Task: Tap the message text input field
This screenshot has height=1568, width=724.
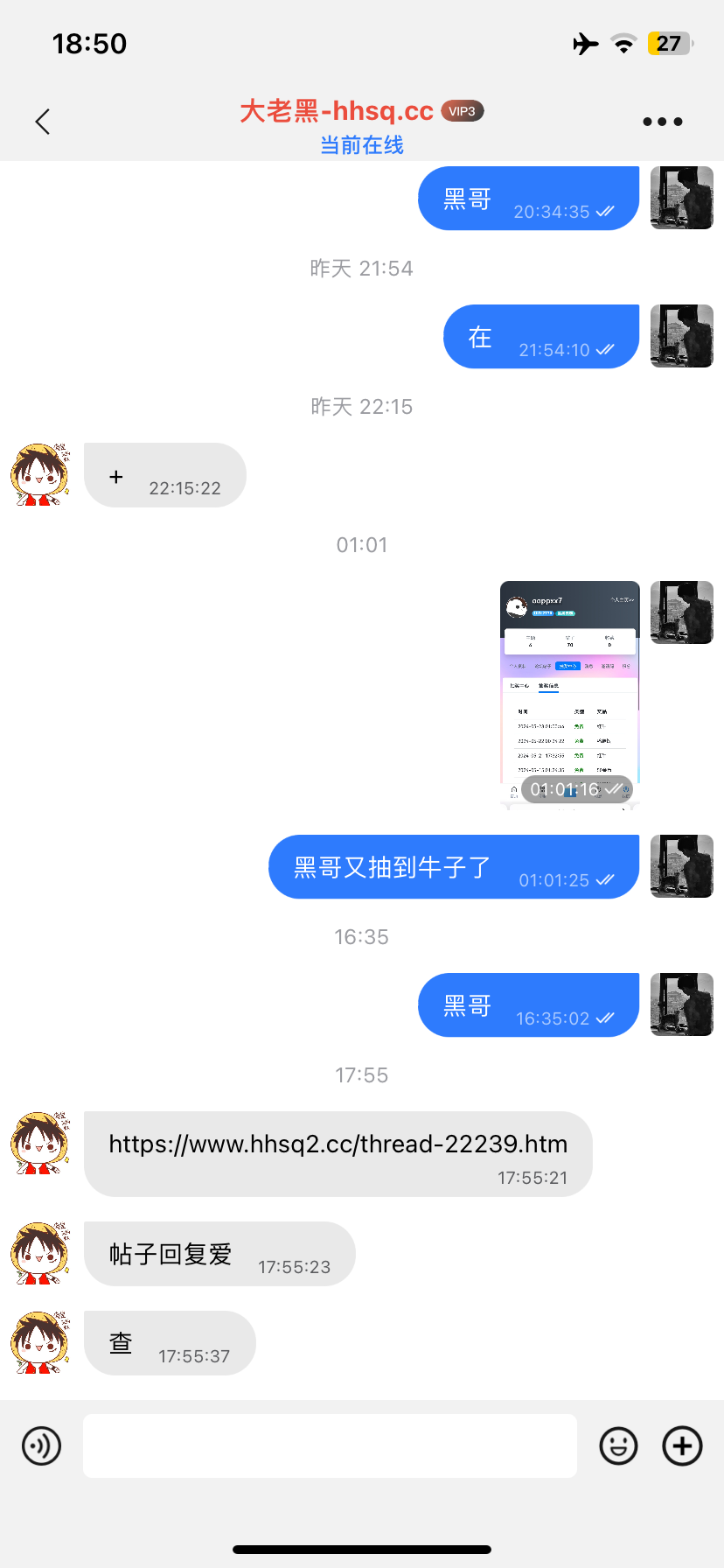Action: coord(330,1445)
